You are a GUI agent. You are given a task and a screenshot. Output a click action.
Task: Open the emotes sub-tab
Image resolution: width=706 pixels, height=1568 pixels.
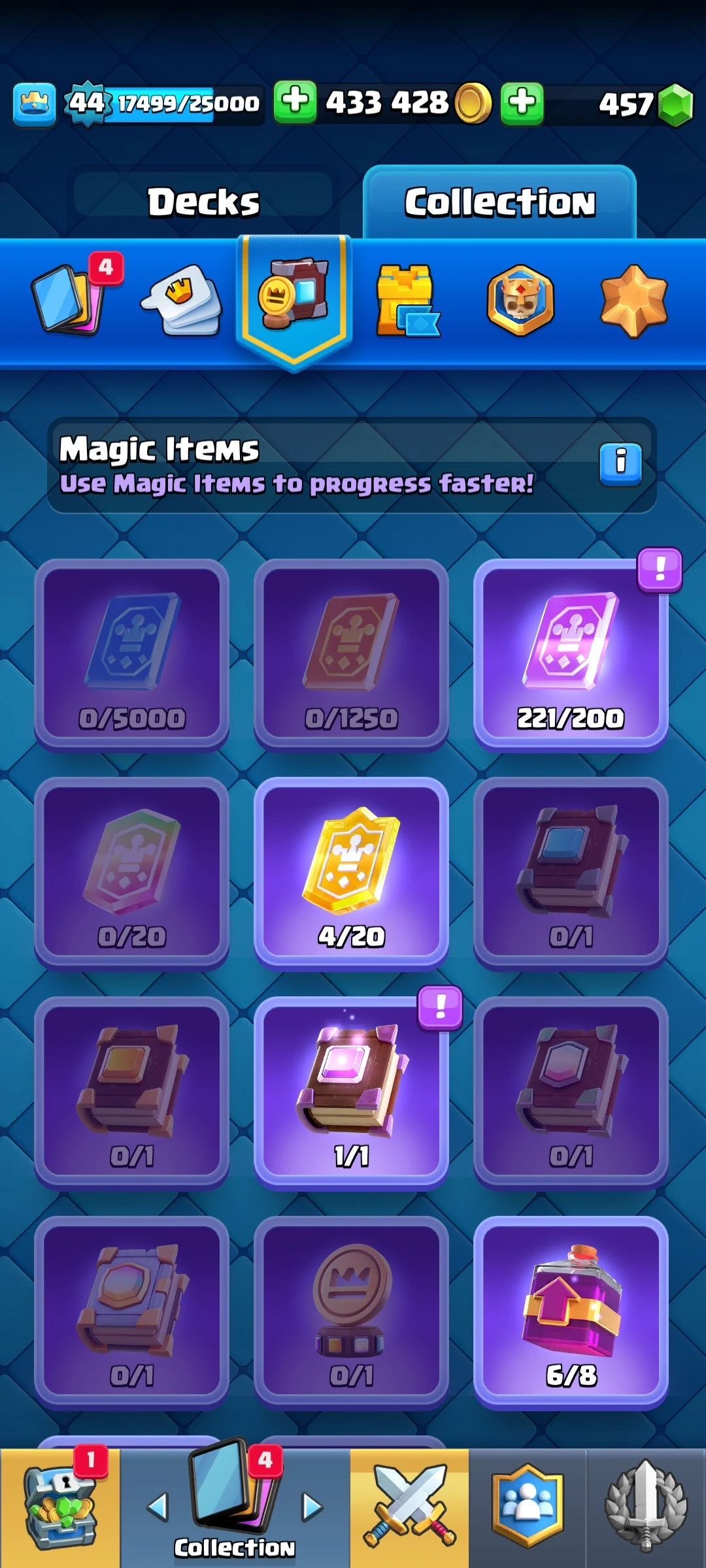click(182, 301)
